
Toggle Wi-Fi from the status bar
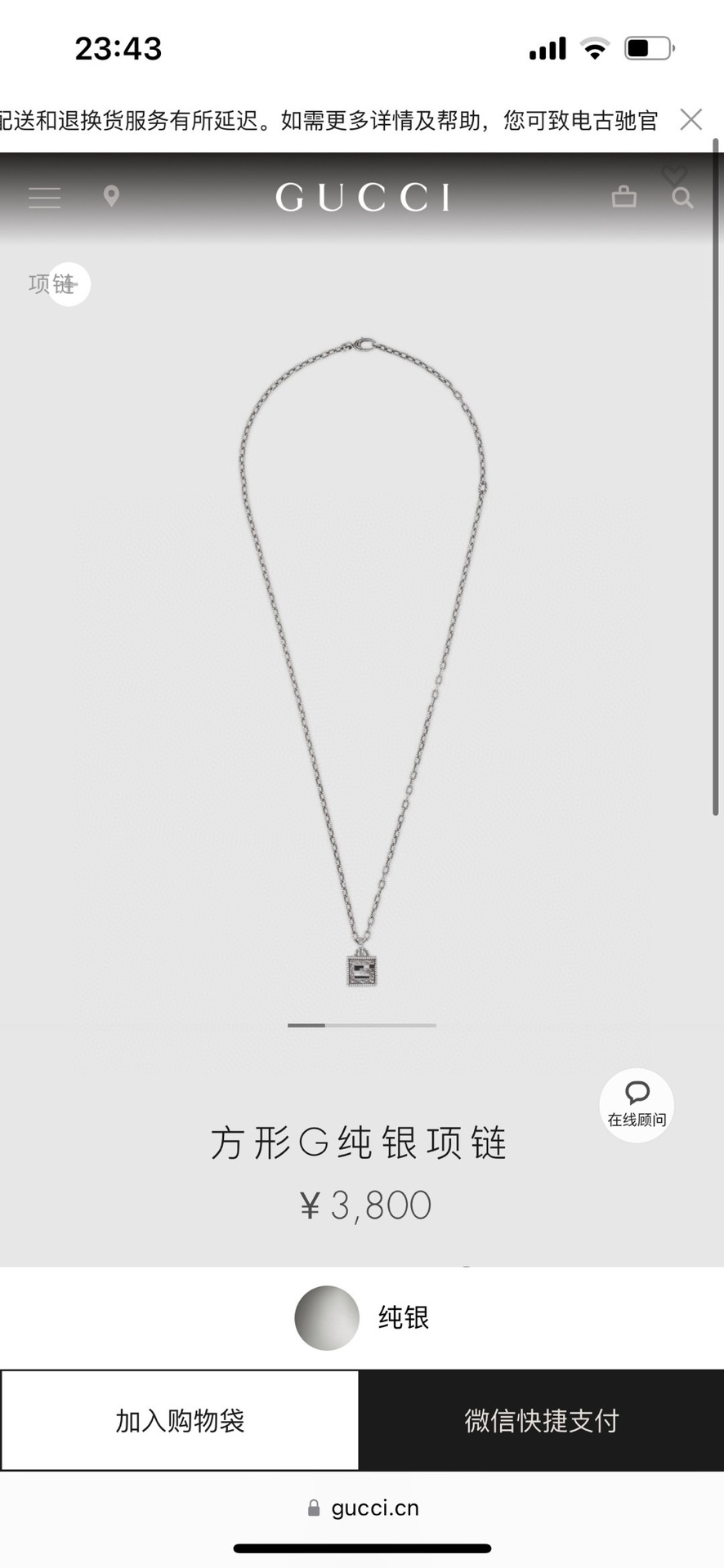(597, 48)
